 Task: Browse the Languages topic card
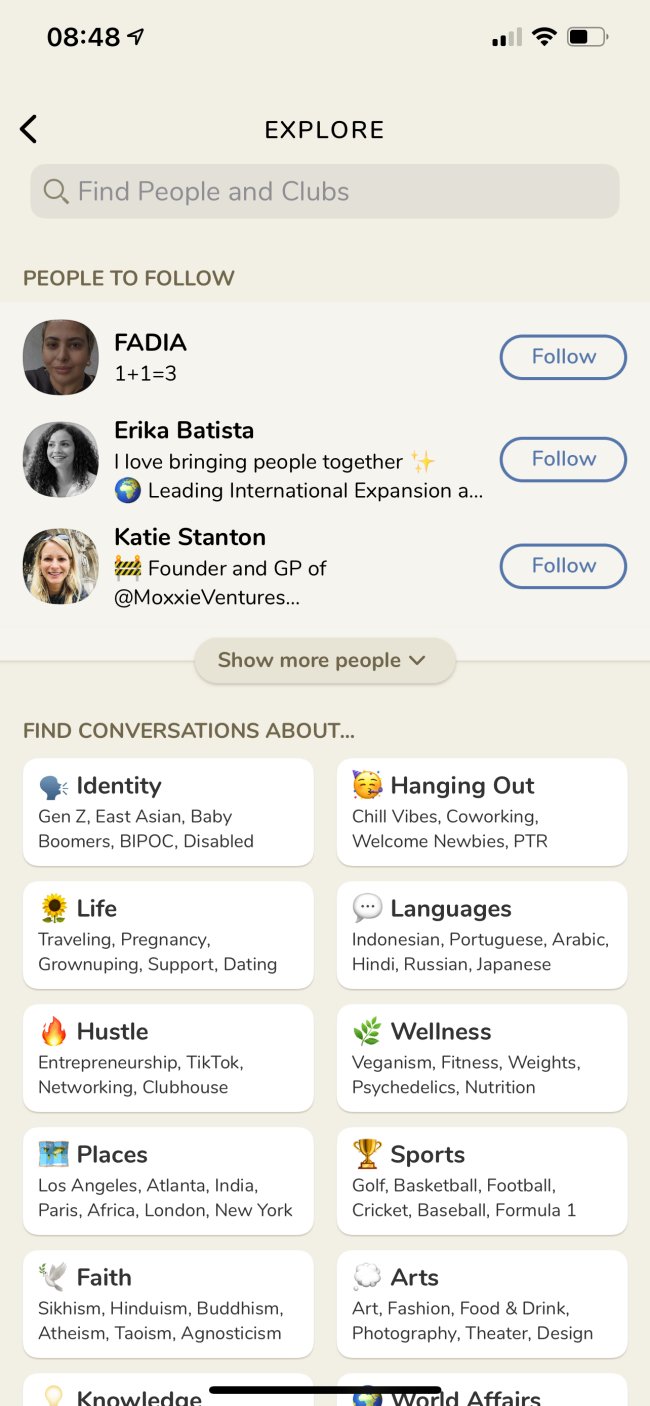click(482, 935)
